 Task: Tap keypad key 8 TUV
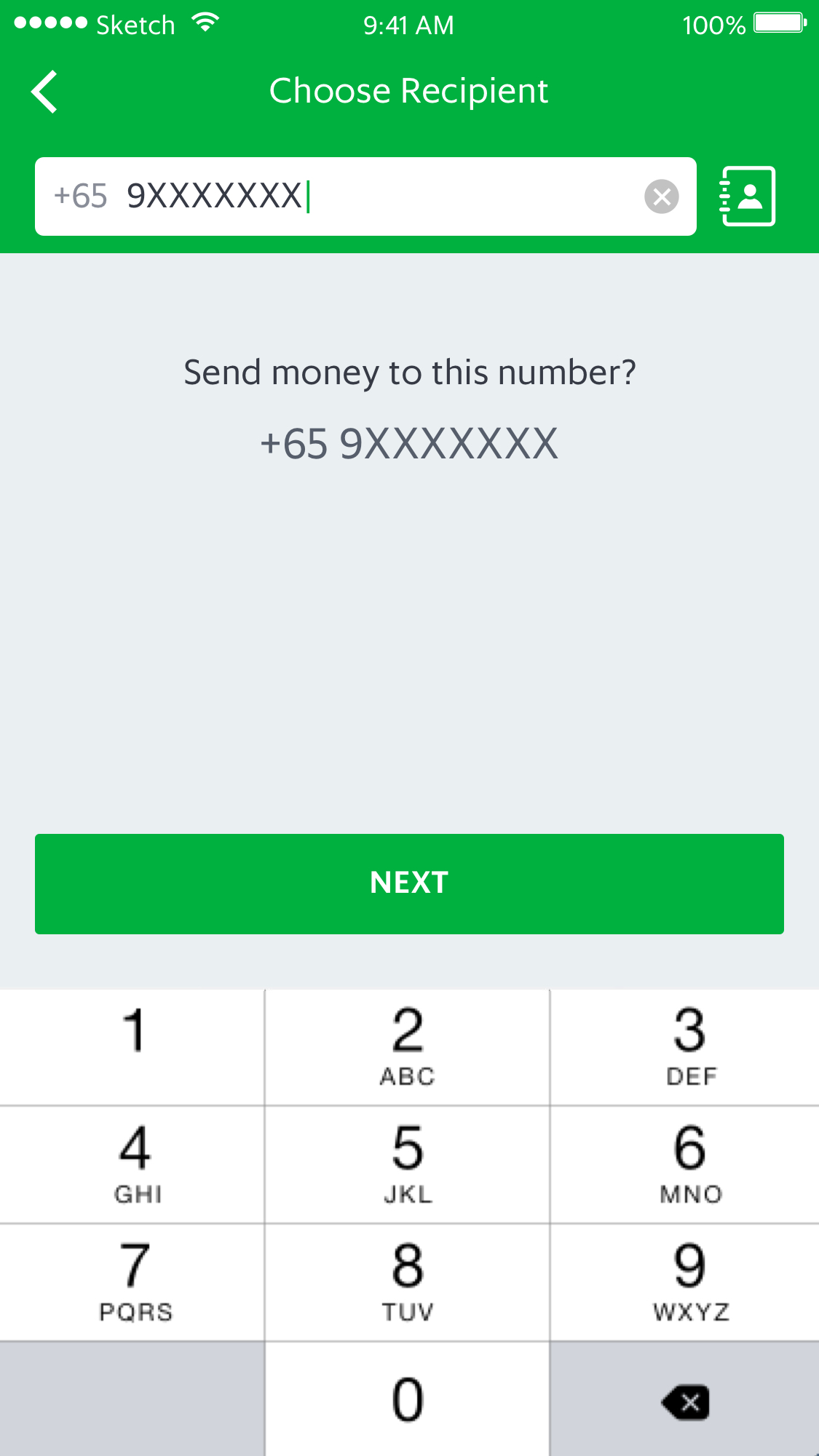408,1282
